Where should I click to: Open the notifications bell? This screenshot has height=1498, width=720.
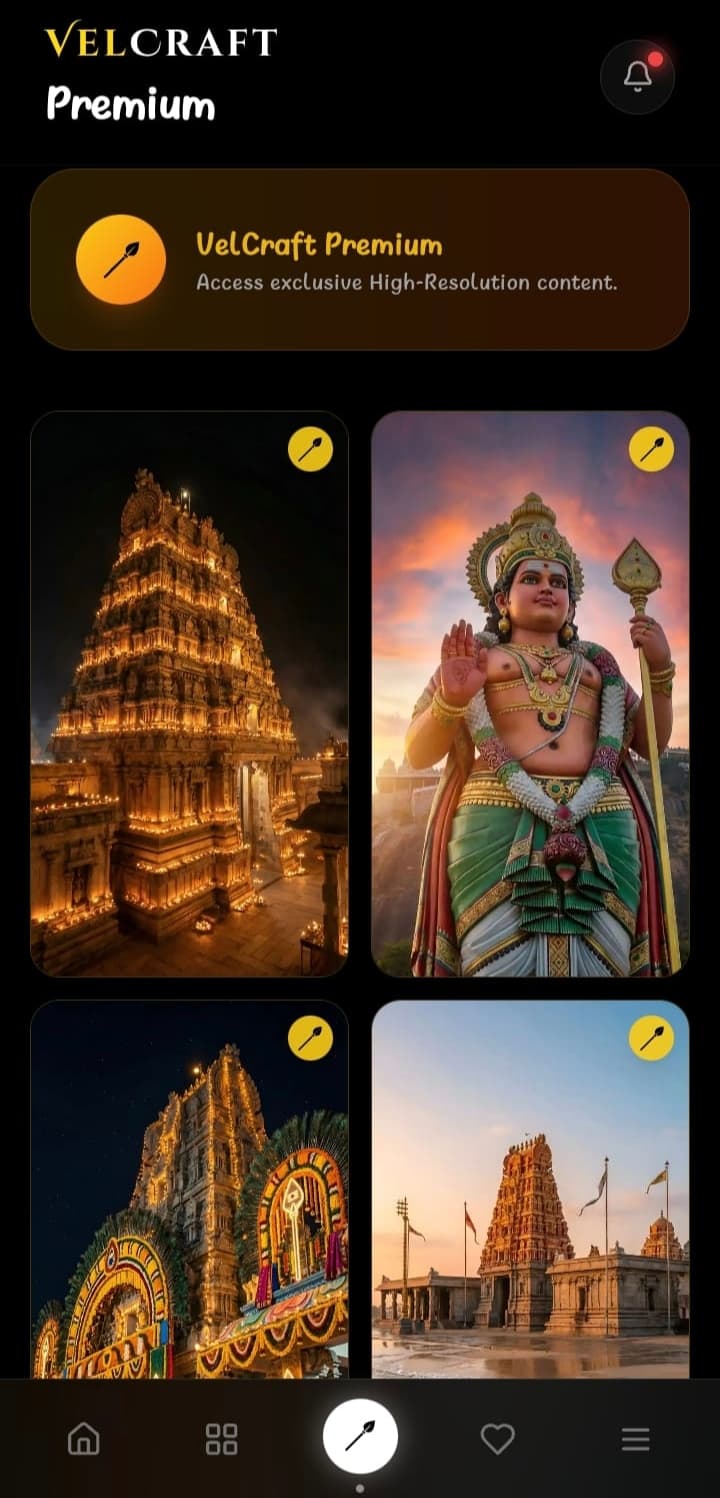coord(637,76)
